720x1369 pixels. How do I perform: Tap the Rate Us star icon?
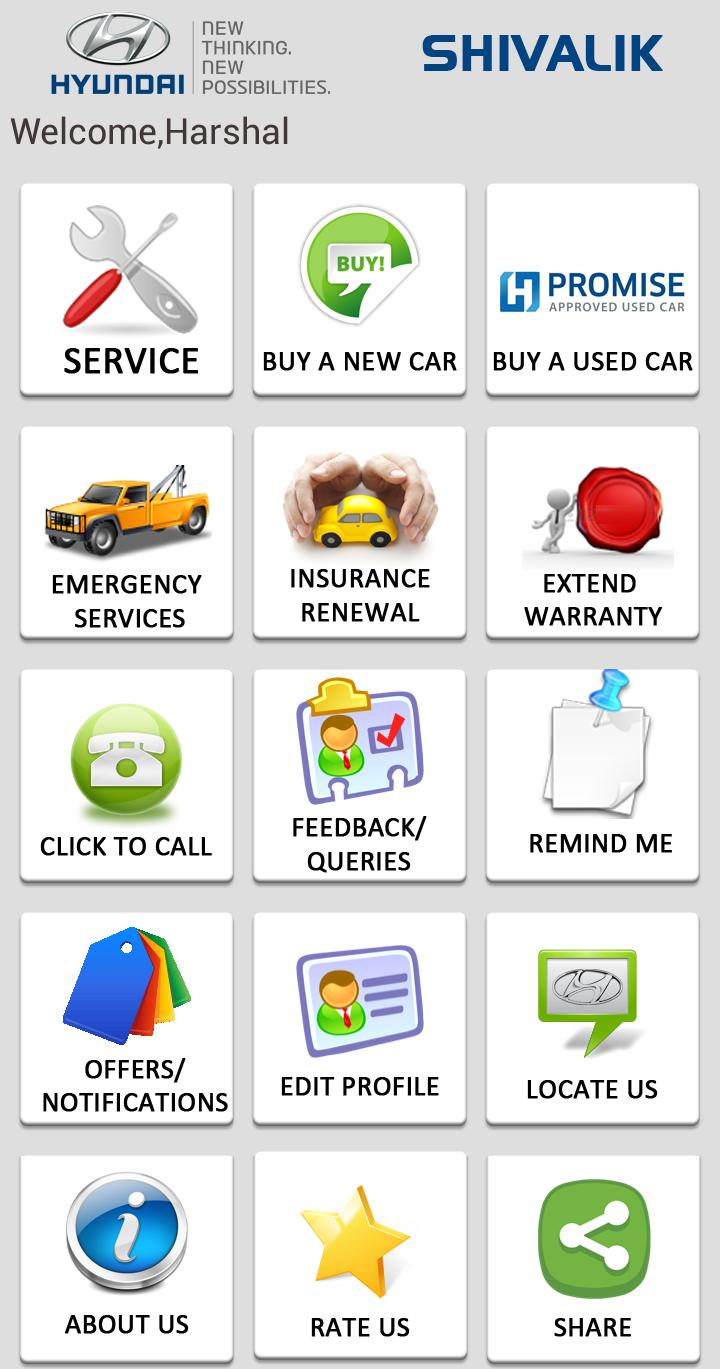[359, 1237]
